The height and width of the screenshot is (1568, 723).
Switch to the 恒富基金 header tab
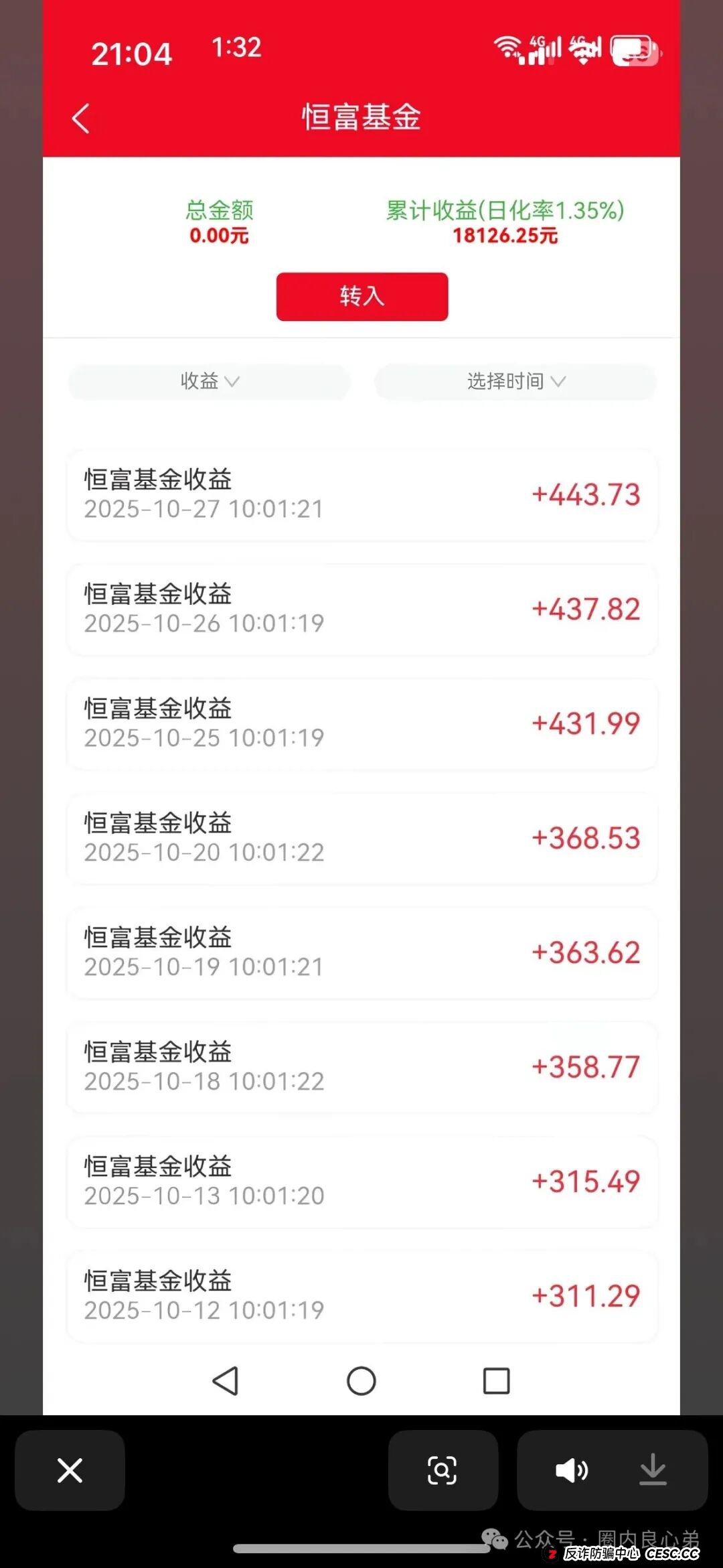[x=361, y=118]
